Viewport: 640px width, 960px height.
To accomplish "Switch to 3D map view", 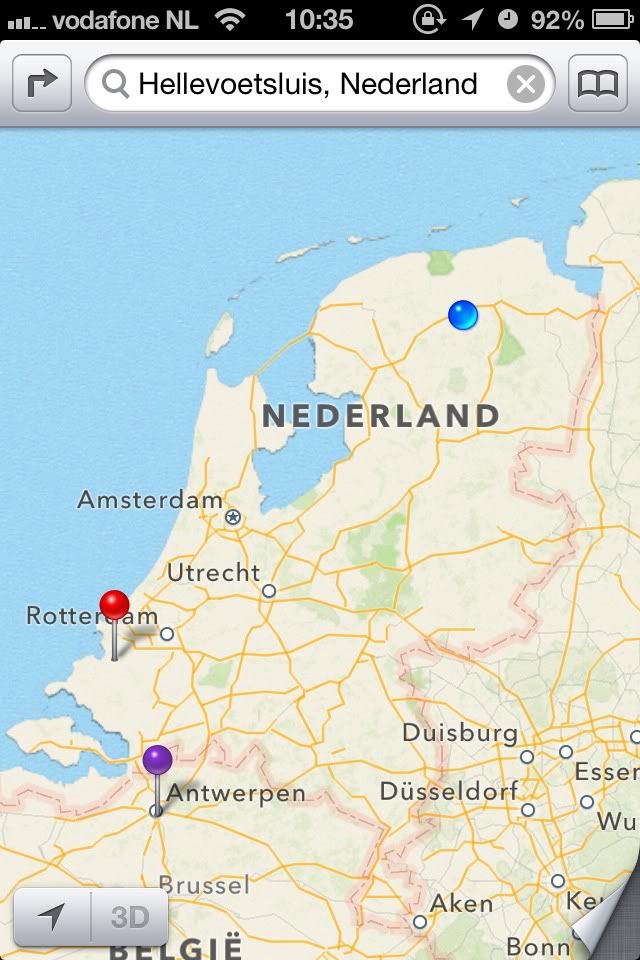I will coord(130,916).
